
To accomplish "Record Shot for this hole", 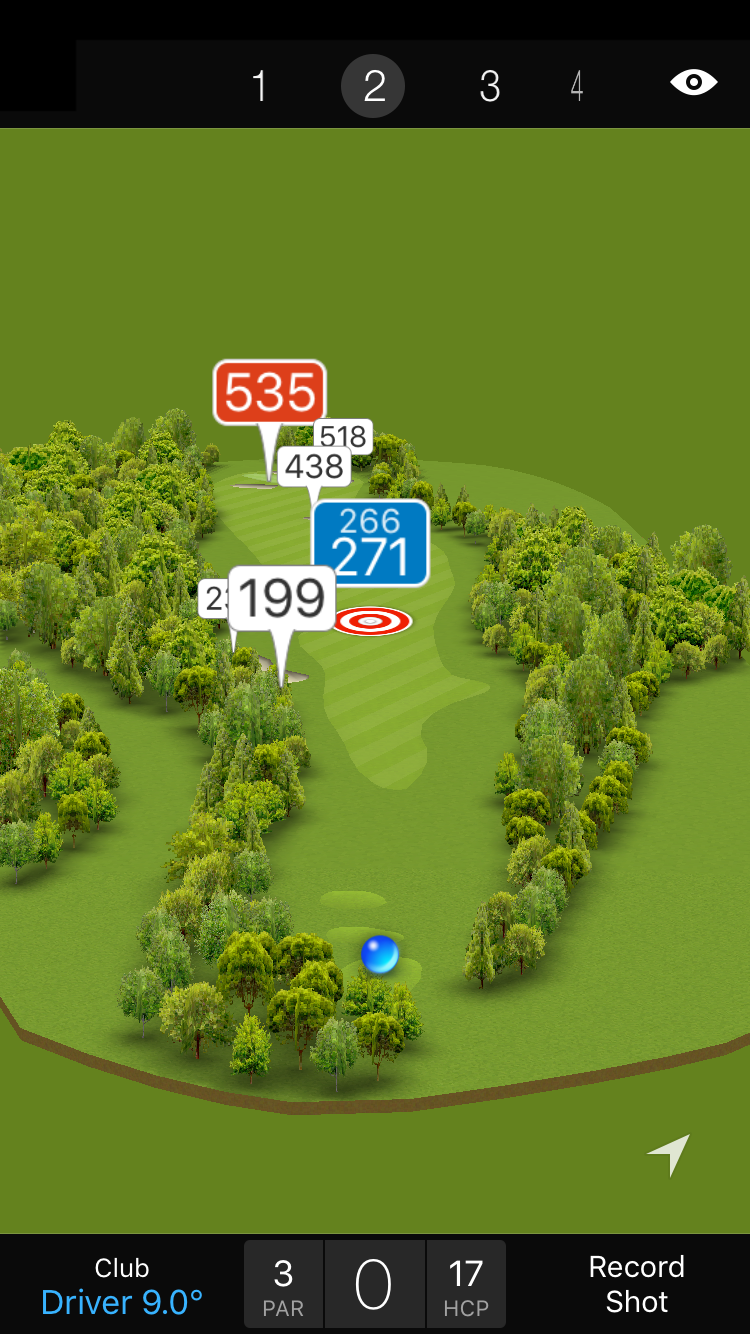I will point(636,1284).
